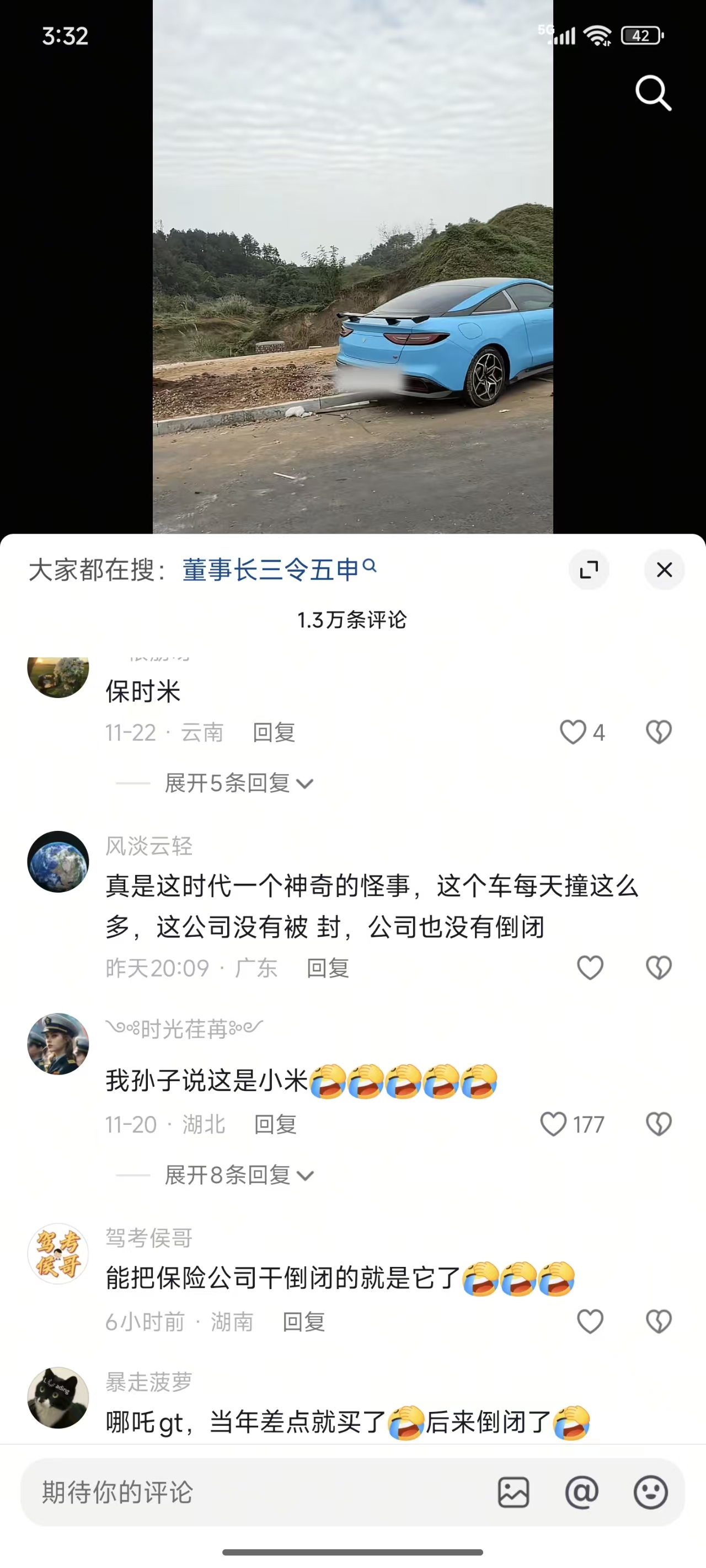Like 驾考侯哥's comment
Image resolution: width=706 pixels, height=1568 pixels.
(x=590, y=1322)
